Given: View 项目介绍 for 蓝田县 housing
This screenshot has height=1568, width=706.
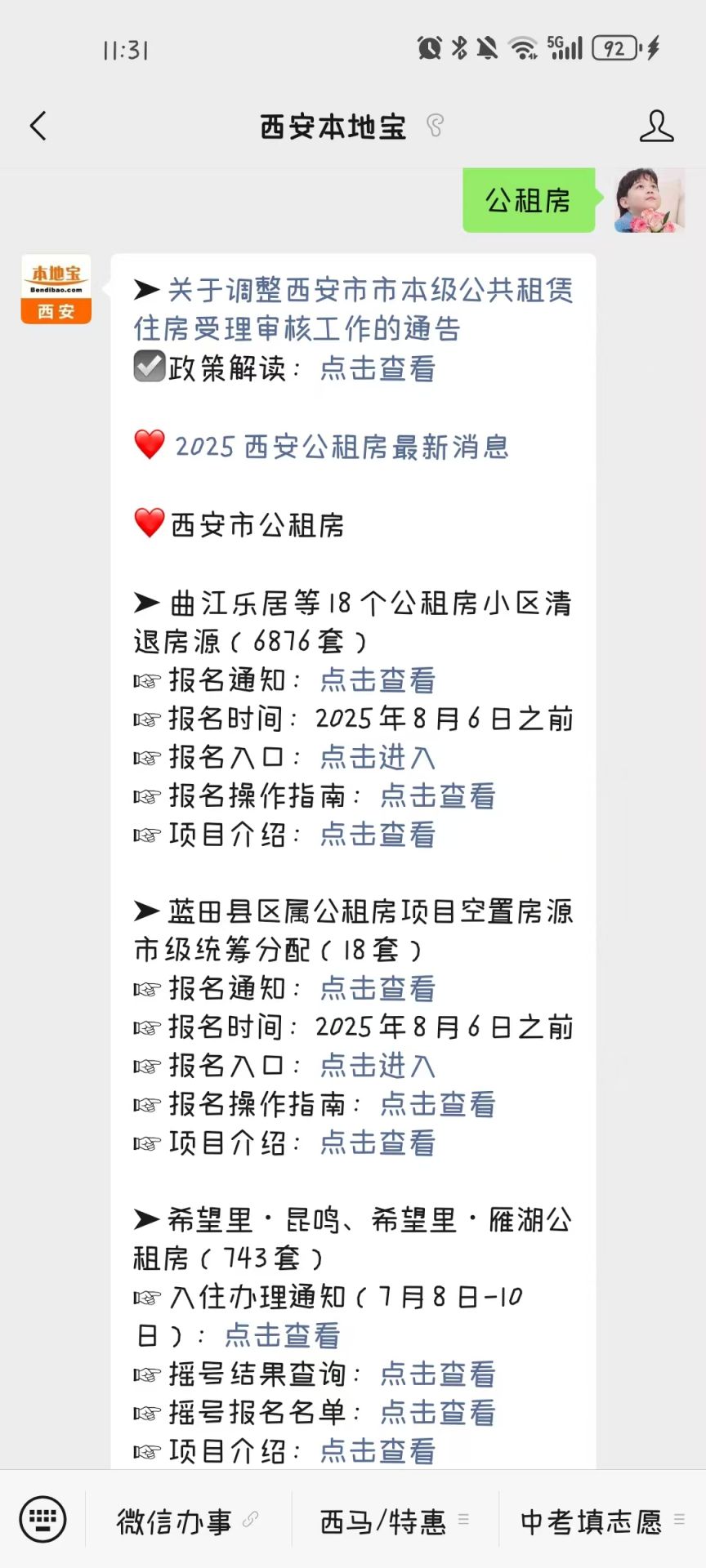Looking at the screenshot, I should (378, 1143).
